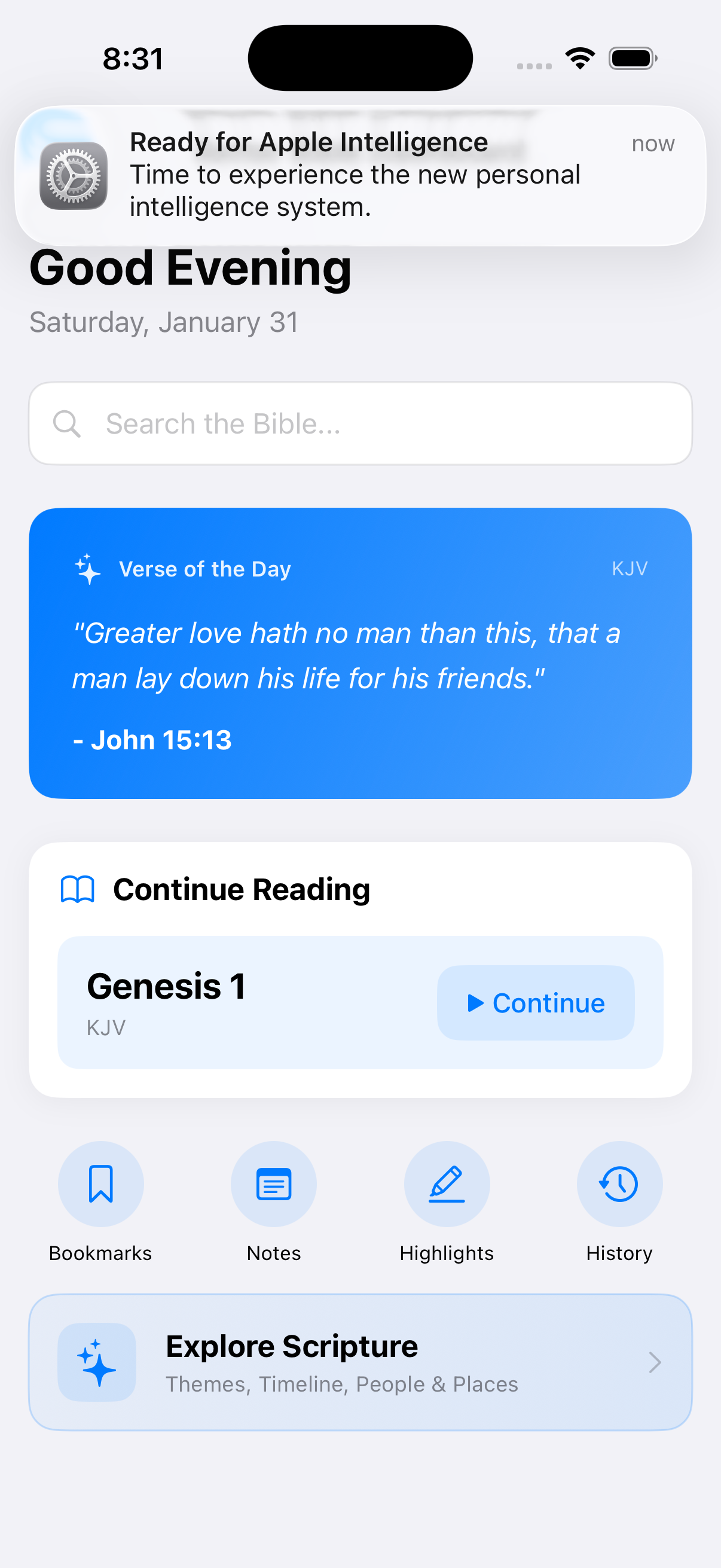Open the Bookmarks section

pos(100,1183)
